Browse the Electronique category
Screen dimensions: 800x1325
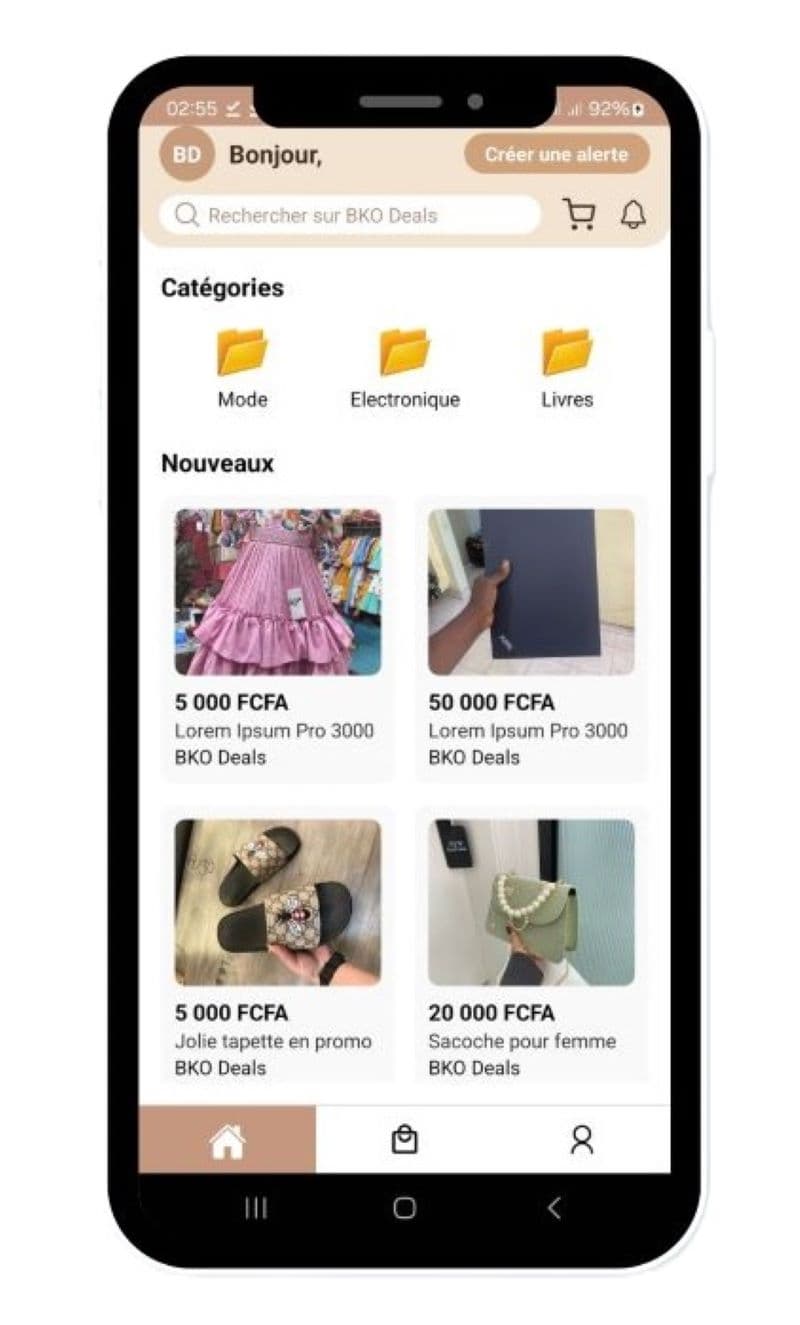click(405, 367)
